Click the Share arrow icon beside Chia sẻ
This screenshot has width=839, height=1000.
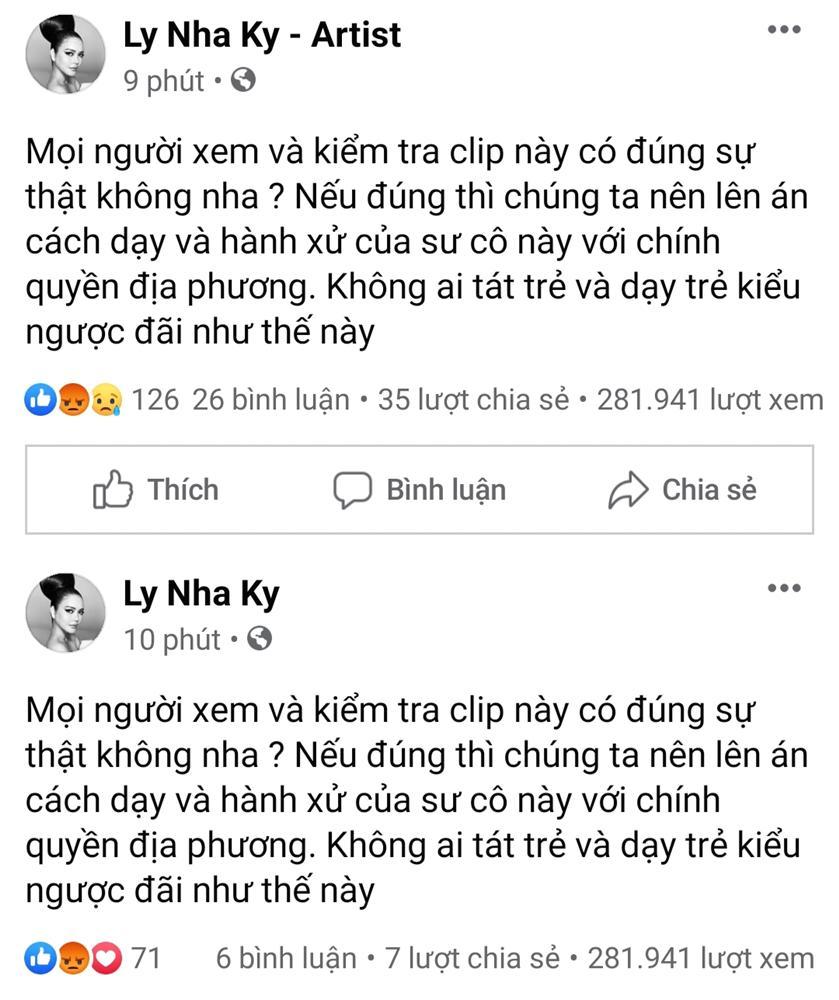coord(629,489)
